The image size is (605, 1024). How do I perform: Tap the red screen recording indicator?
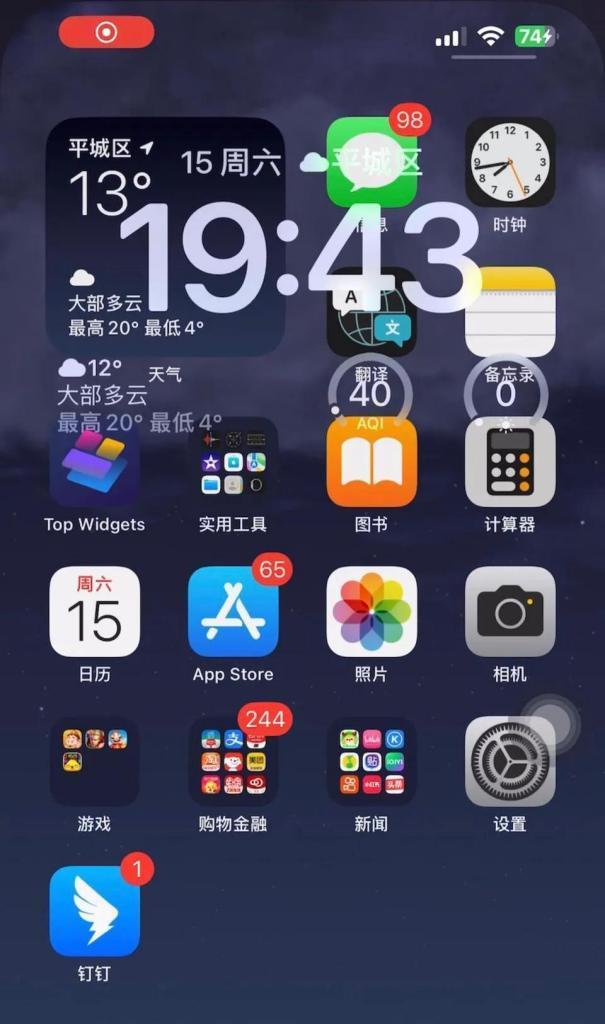[x=106, y=32]
